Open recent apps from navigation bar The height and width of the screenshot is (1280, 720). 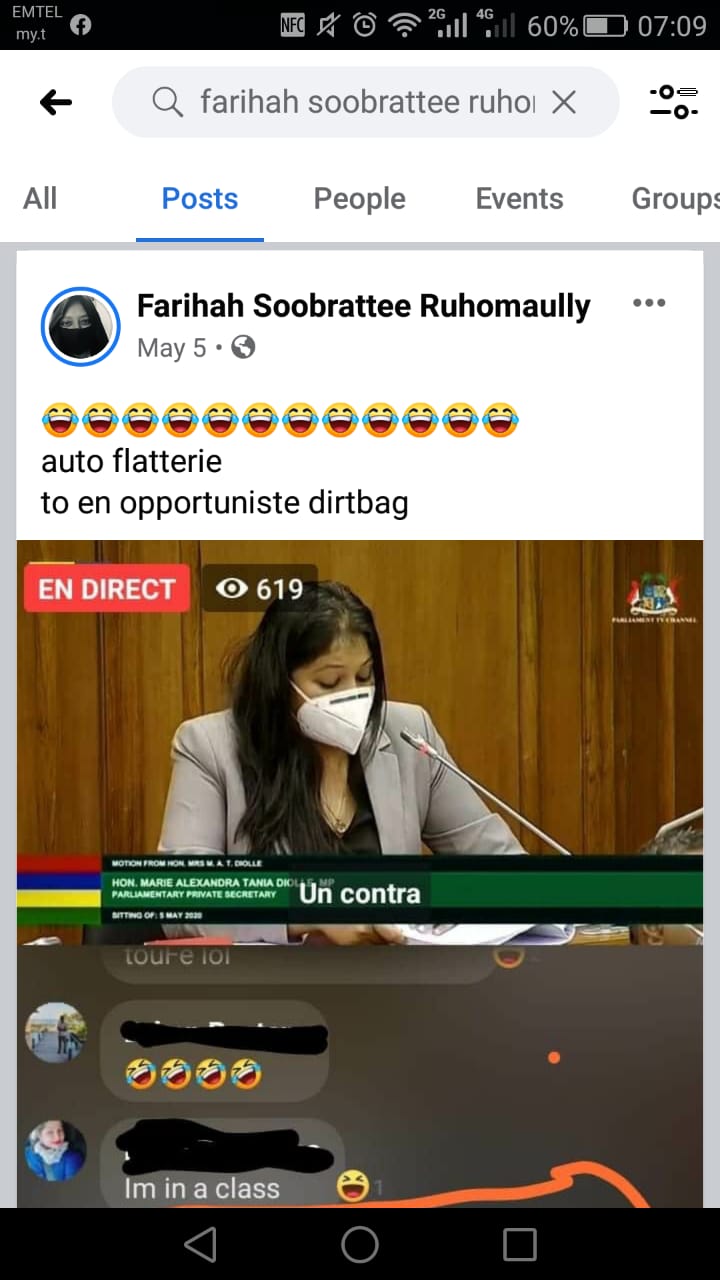pyautogui.click(x=520, y=1244)
